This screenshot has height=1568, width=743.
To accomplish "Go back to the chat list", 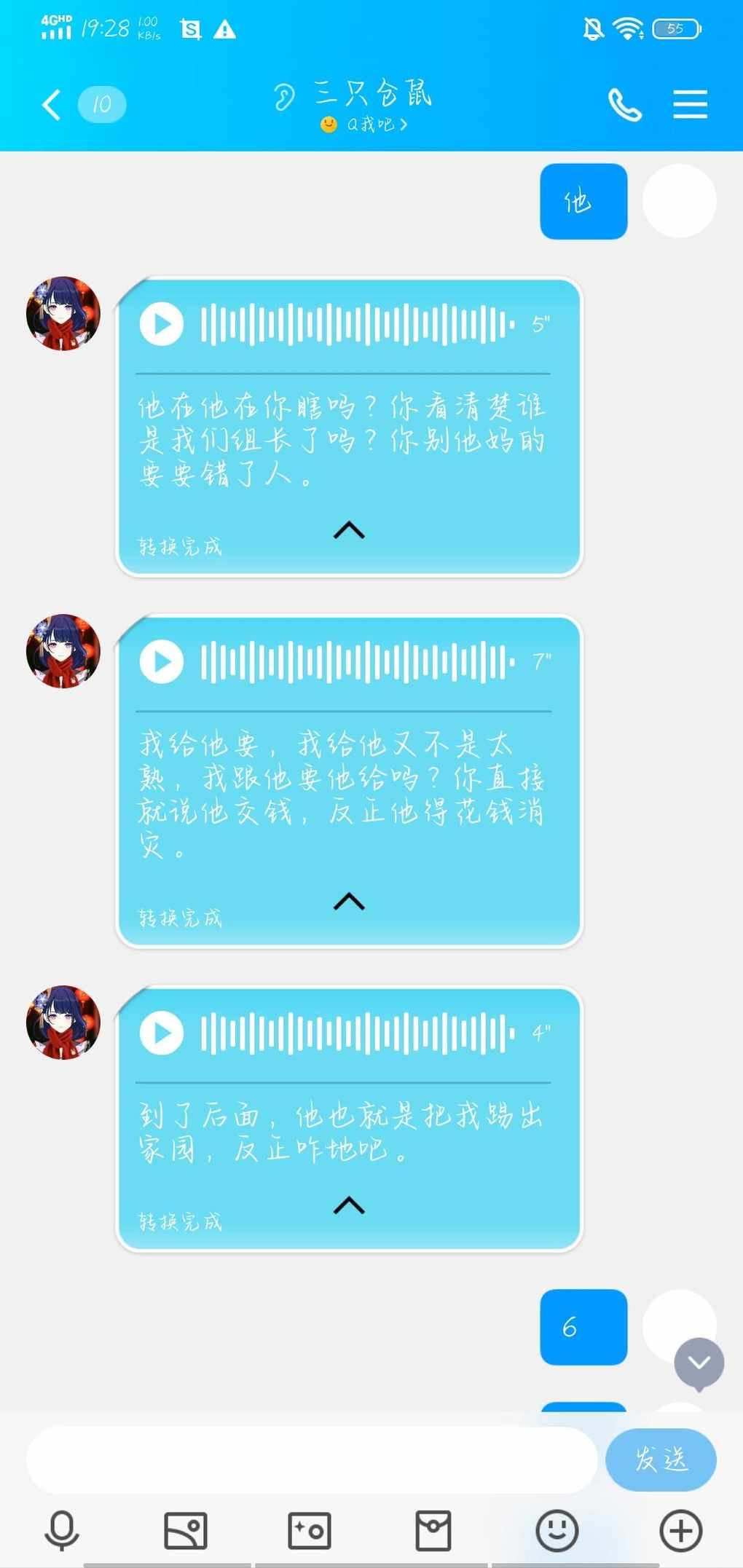I will pos(51,105).
